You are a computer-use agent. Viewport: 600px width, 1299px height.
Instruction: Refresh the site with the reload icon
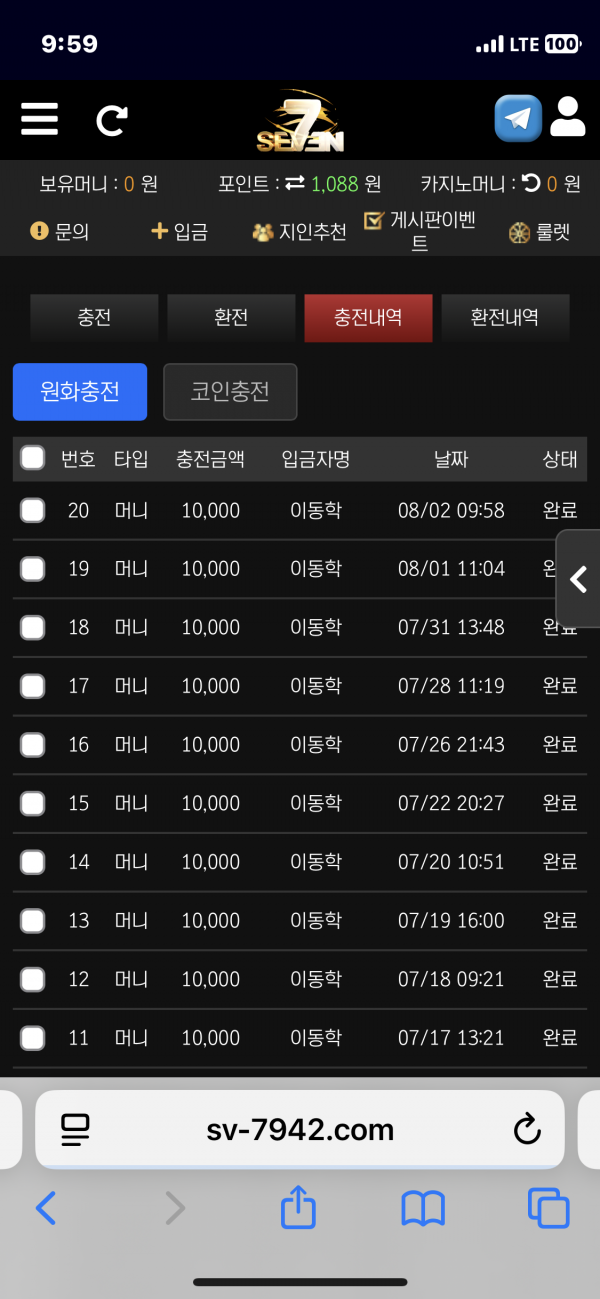[111, 120]
